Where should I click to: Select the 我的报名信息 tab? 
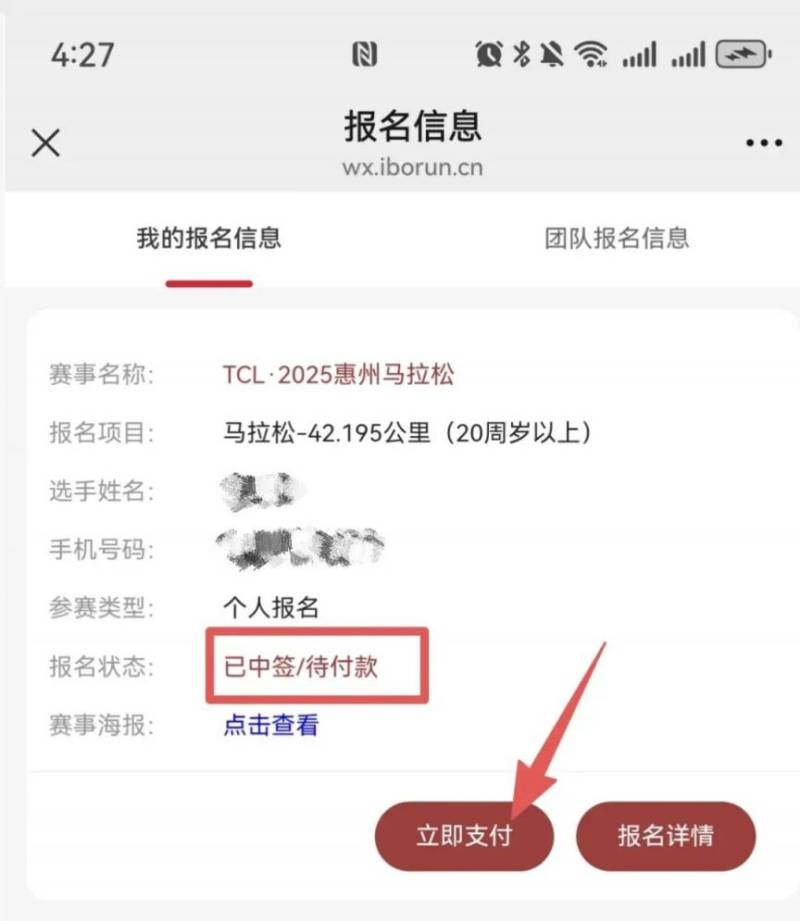click(x=208, y=237)
